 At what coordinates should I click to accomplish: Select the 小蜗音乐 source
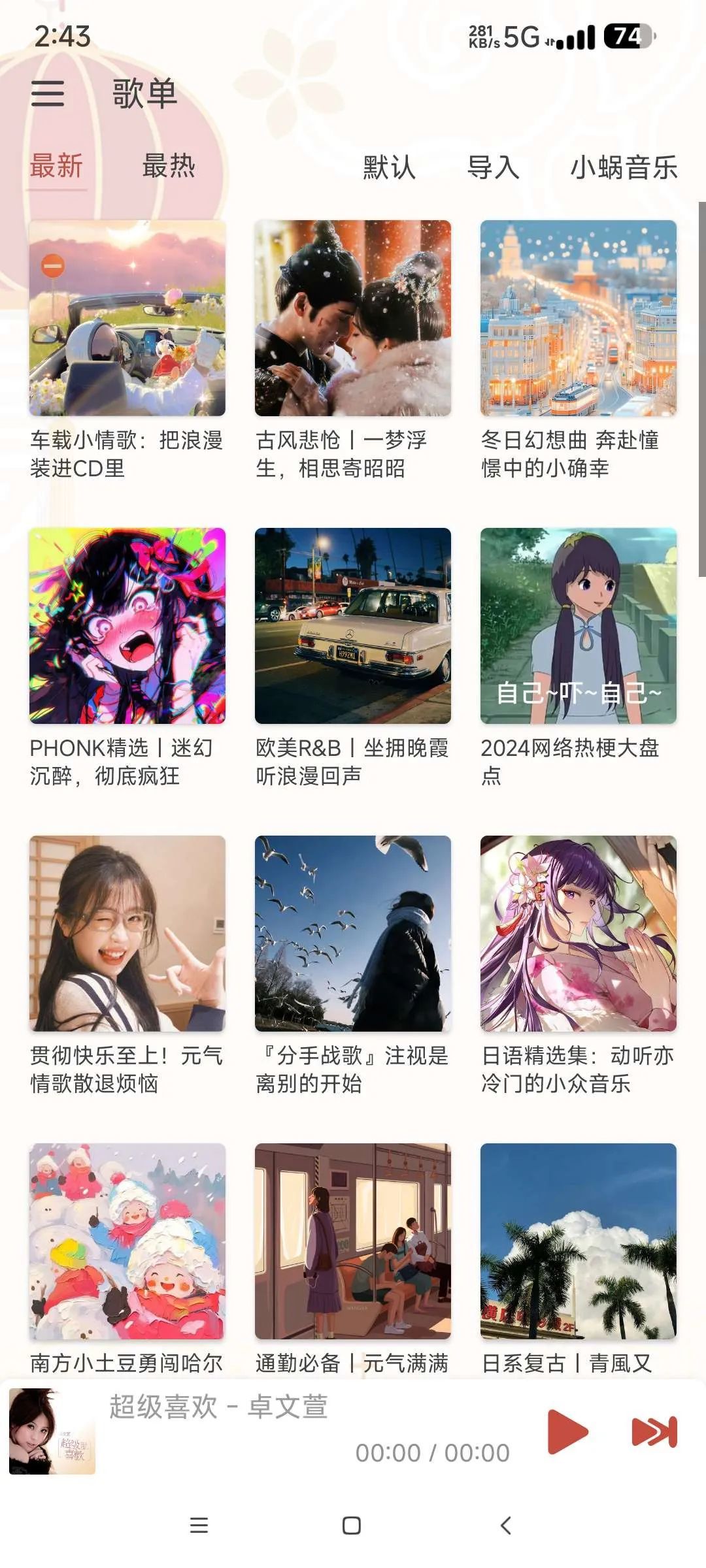624,167
